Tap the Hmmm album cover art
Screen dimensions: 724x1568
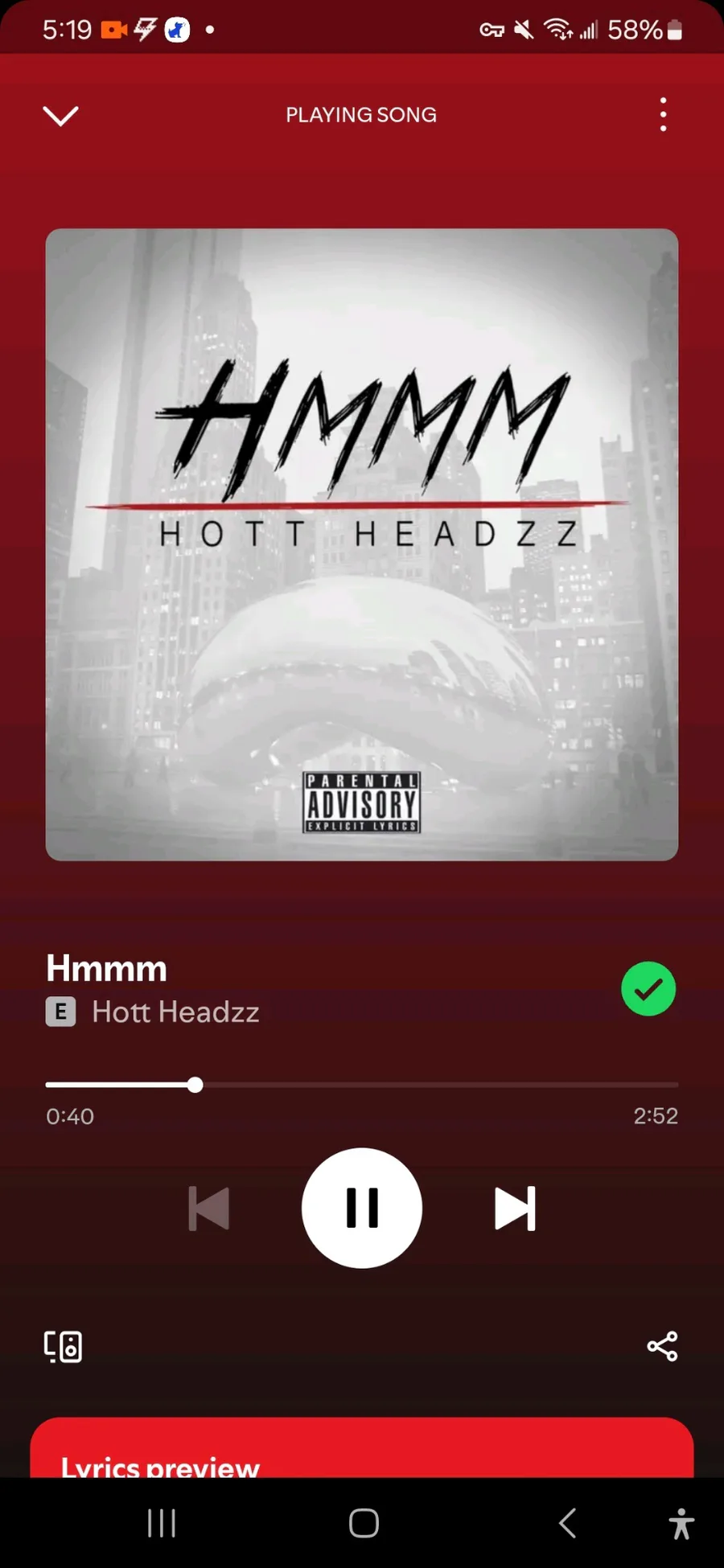point(362,544)
